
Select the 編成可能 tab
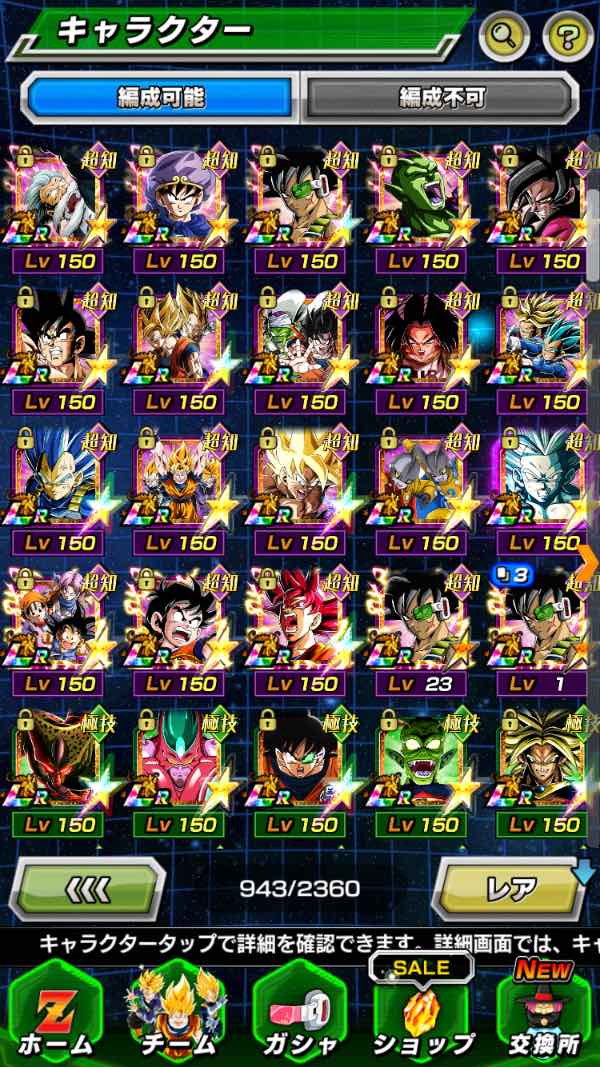pos(160,97)
